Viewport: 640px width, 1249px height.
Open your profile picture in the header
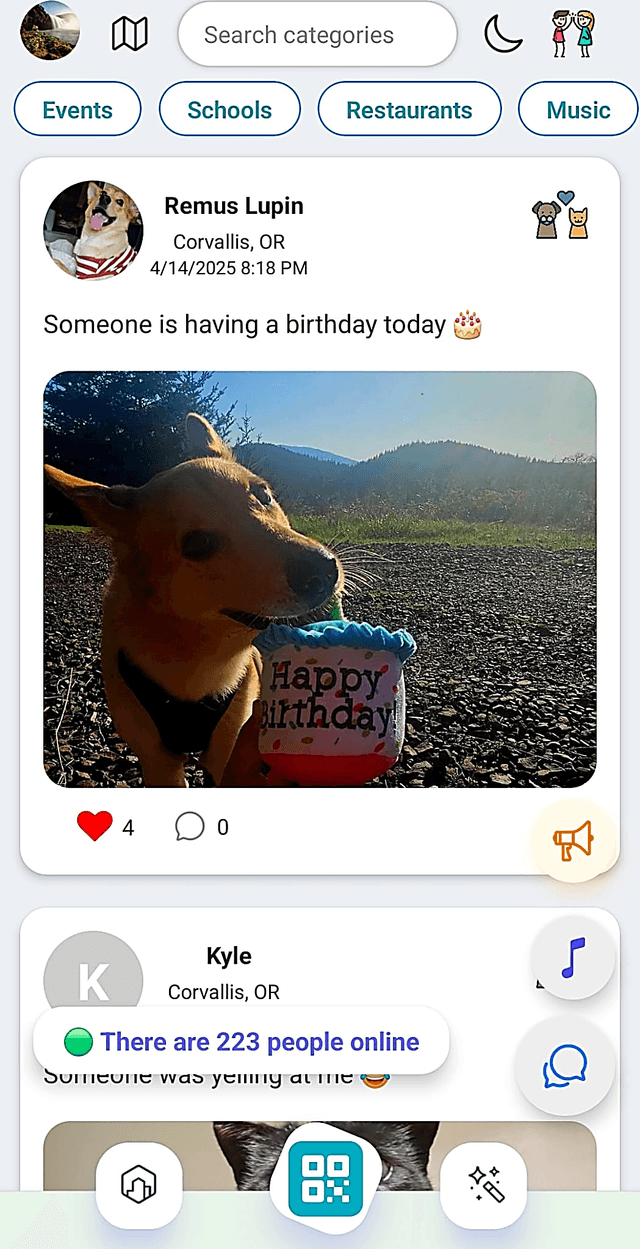coord(50,31)
